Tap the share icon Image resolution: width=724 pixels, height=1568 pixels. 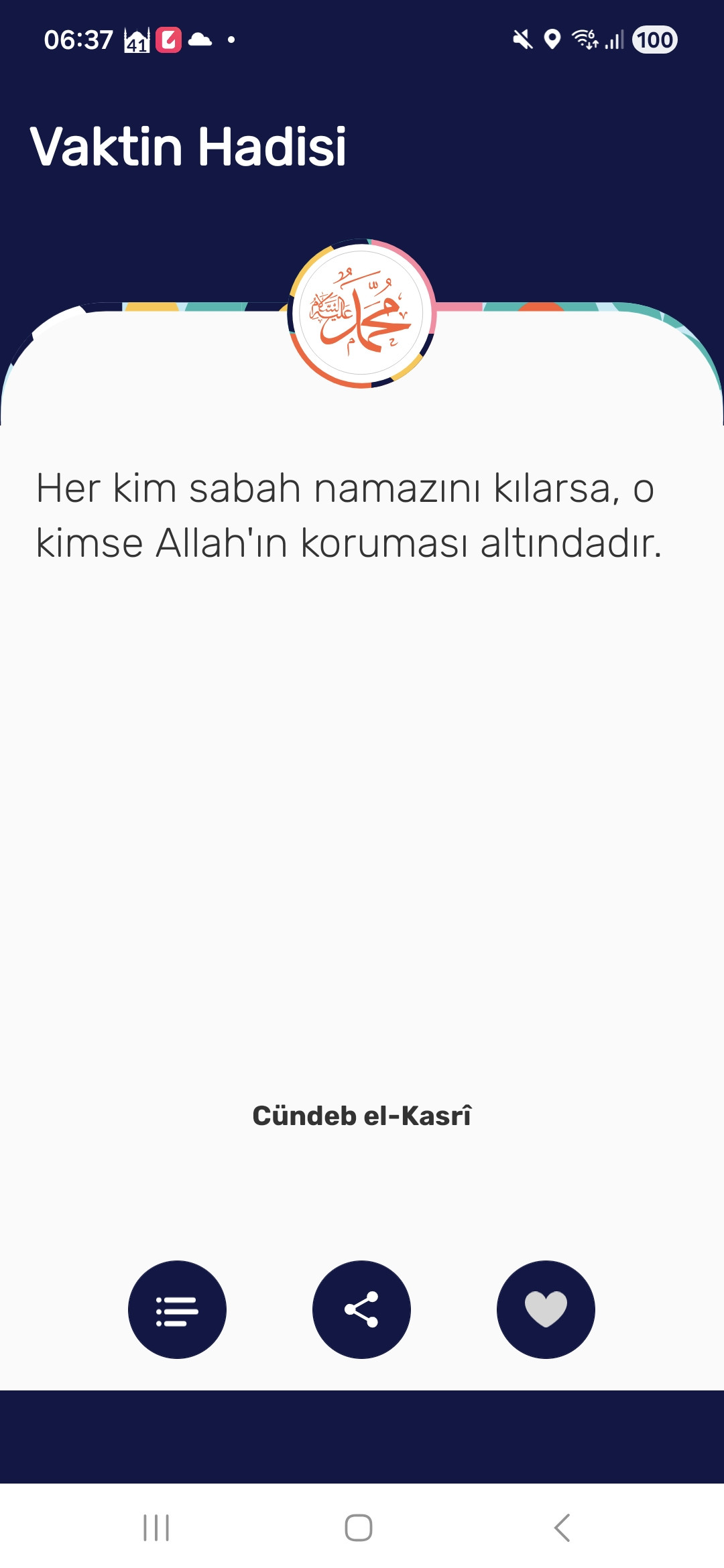(361, 1310)
